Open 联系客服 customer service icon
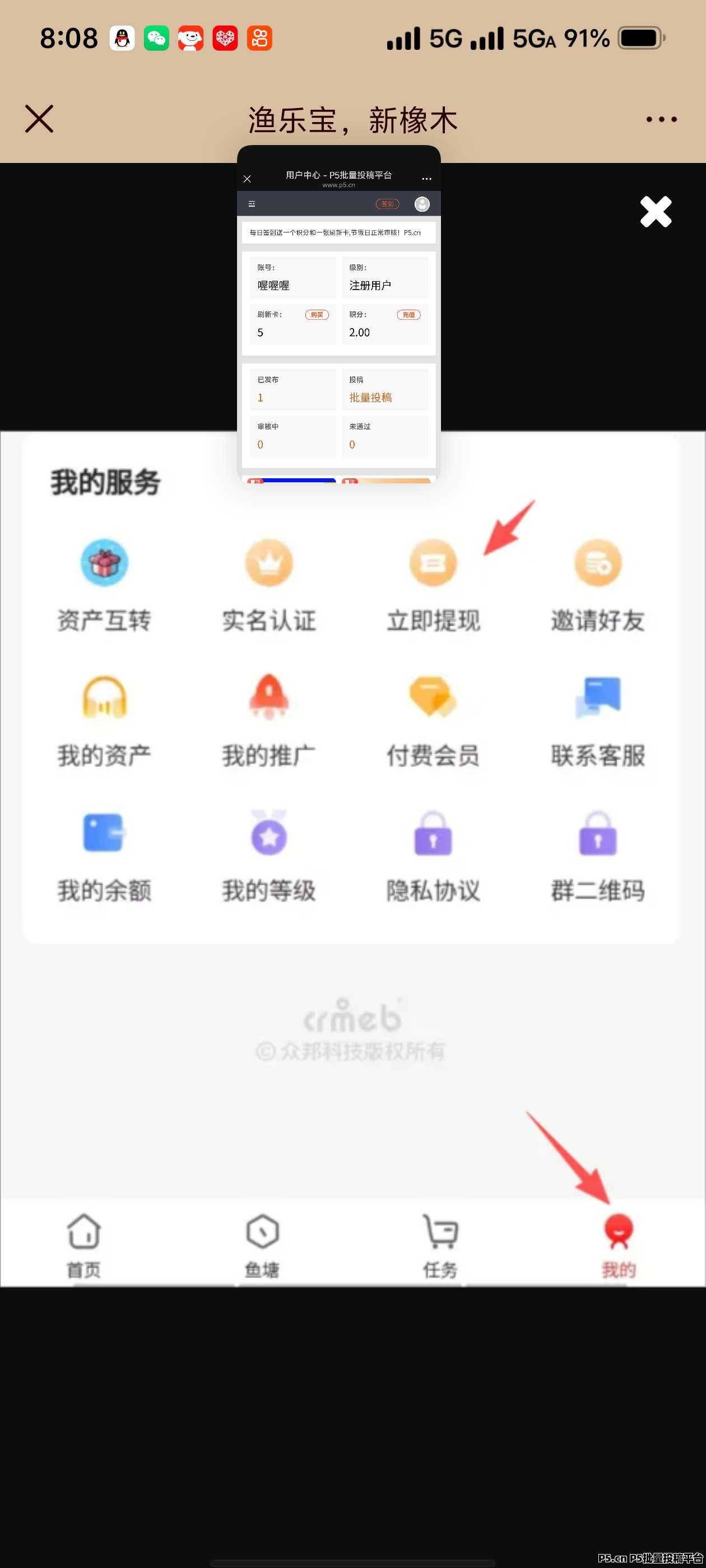Viewport: 706px width, 1568px height. pyautogui.click(x=597, y=699)
